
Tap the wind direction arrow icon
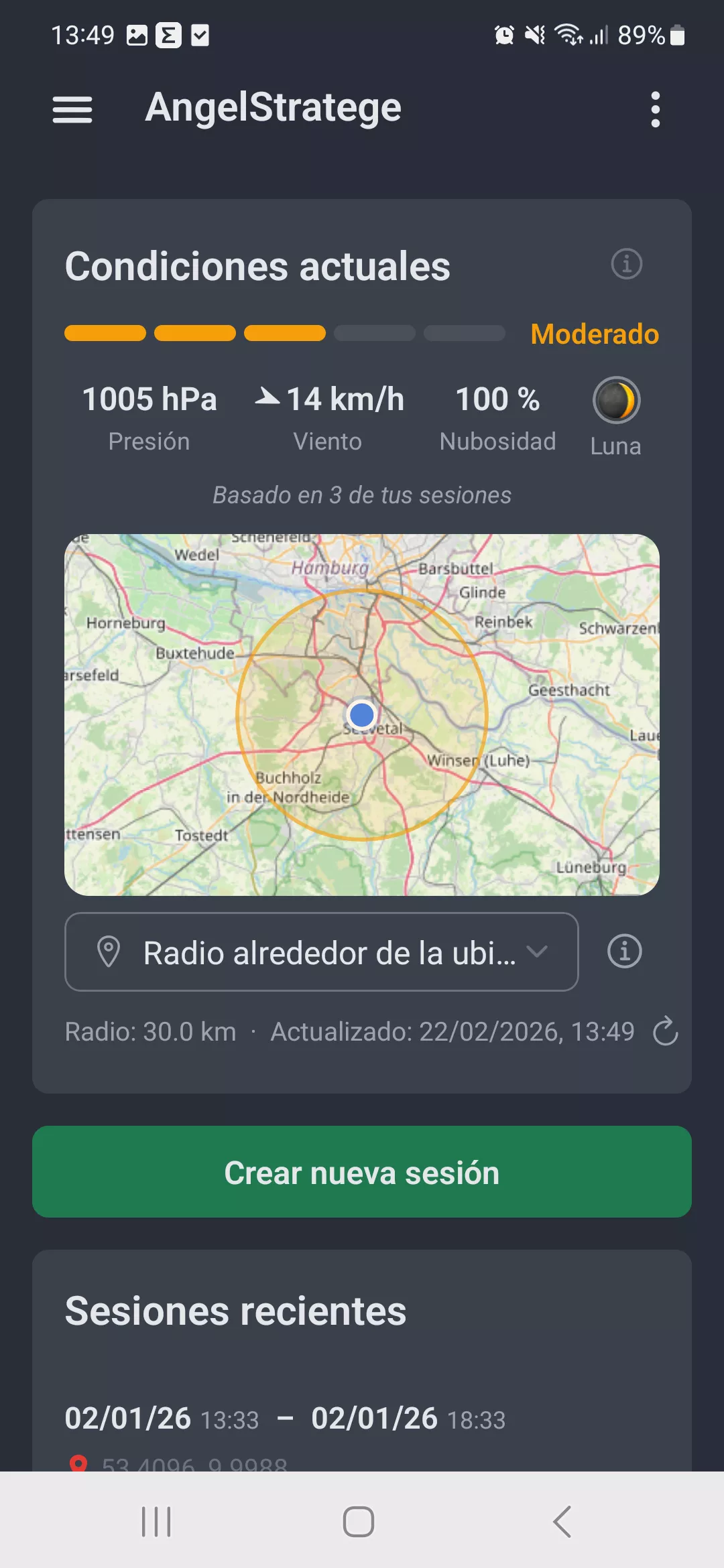pyautogui.click(x=267, y=397)
